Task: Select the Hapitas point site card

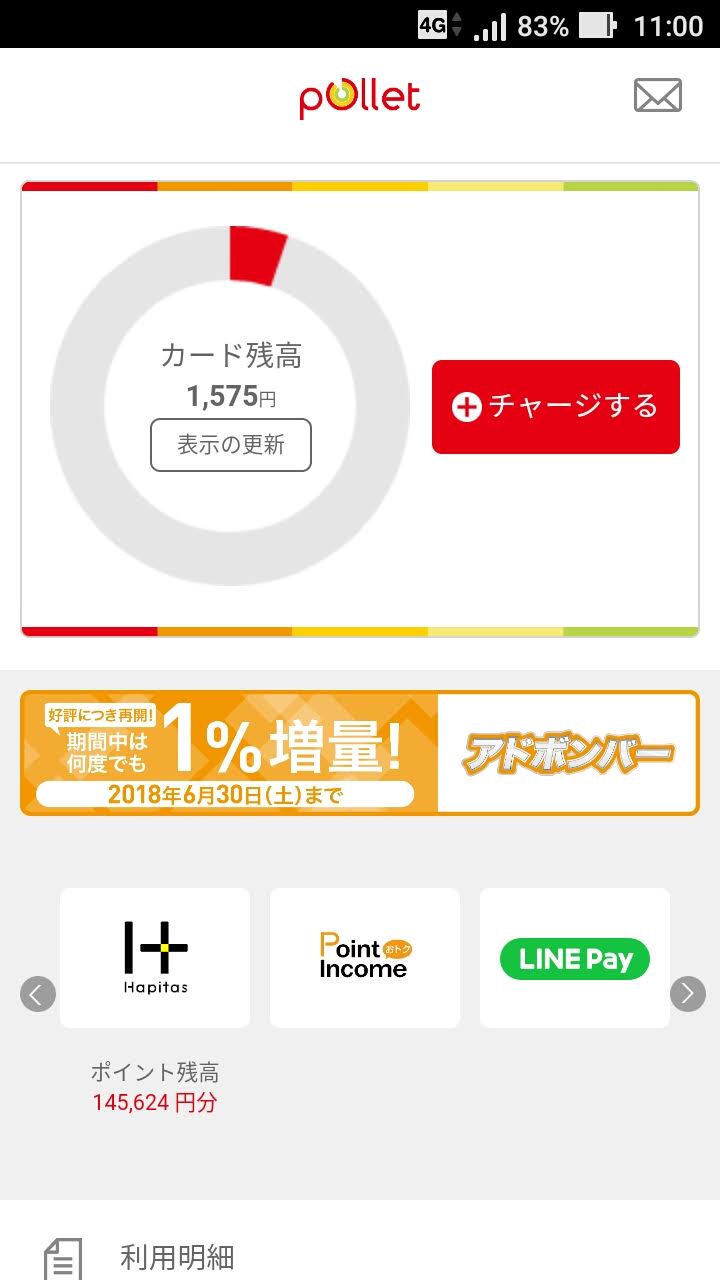Action: (x=155, y=957)
